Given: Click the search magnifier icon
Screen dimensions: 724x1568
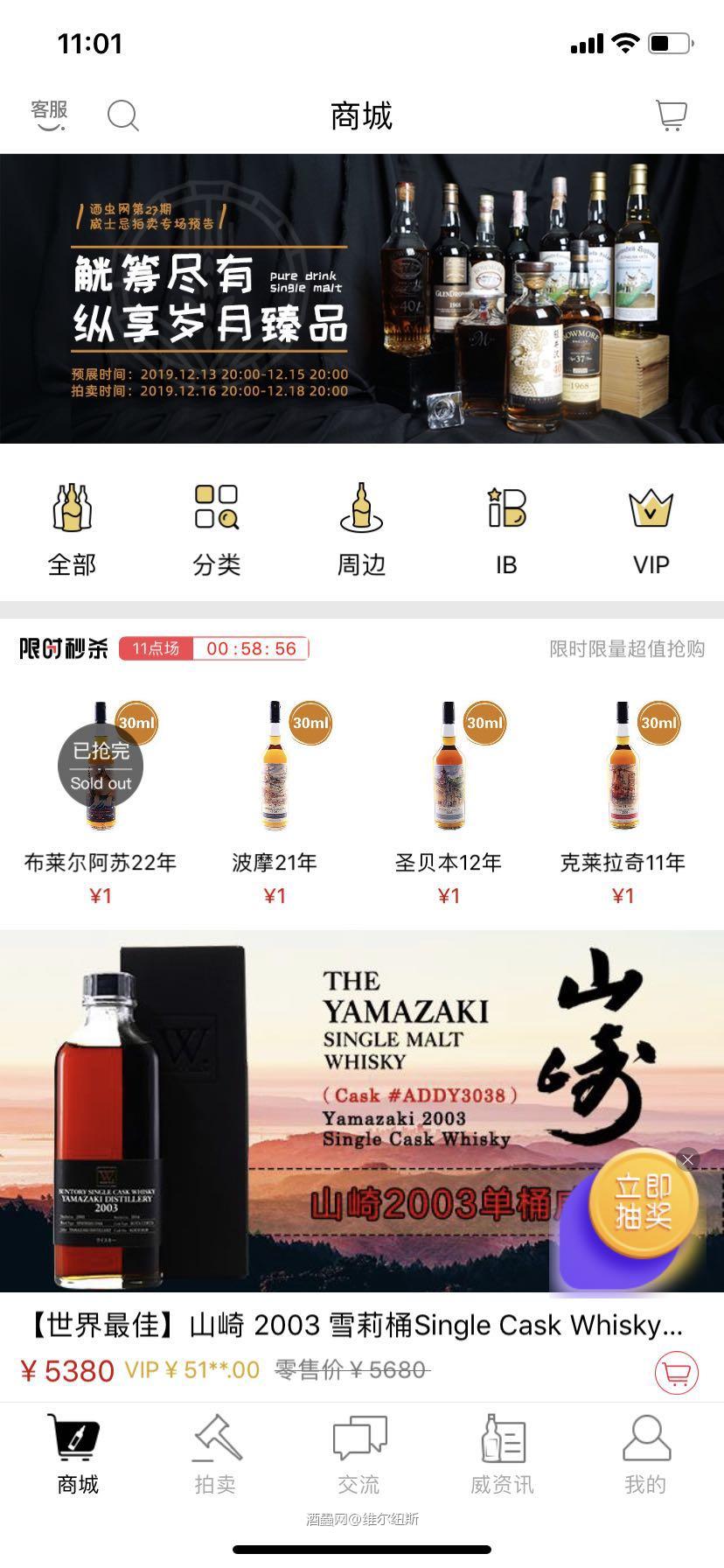Looking at the screenshot, I should (x=122, y=115).
